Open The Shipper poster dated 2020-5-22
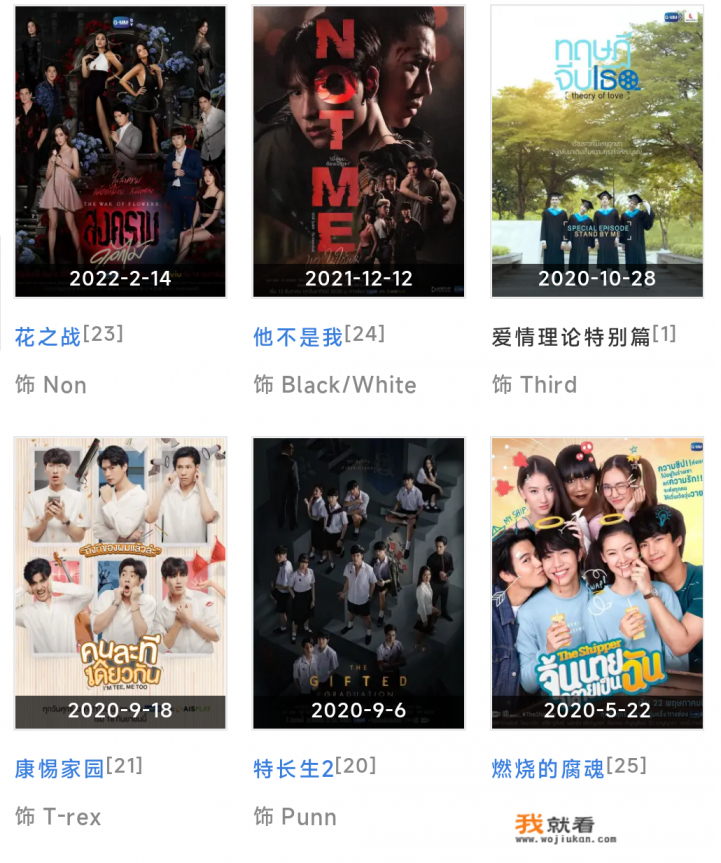Image resolution: width=721 pixels, height=863 pixels. coord(597,582)
